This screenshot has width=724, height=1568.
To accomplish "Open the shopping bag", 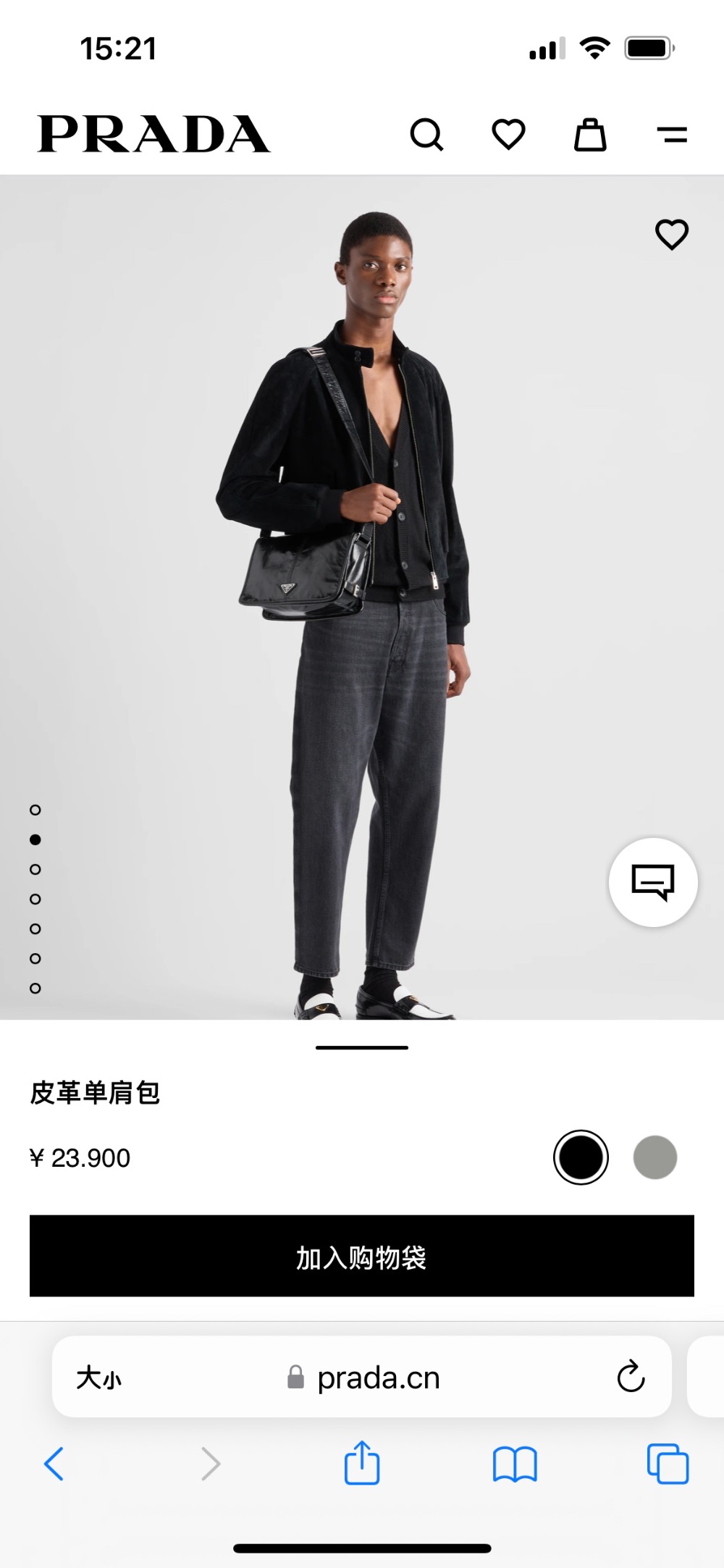I will tap(590, 135).
